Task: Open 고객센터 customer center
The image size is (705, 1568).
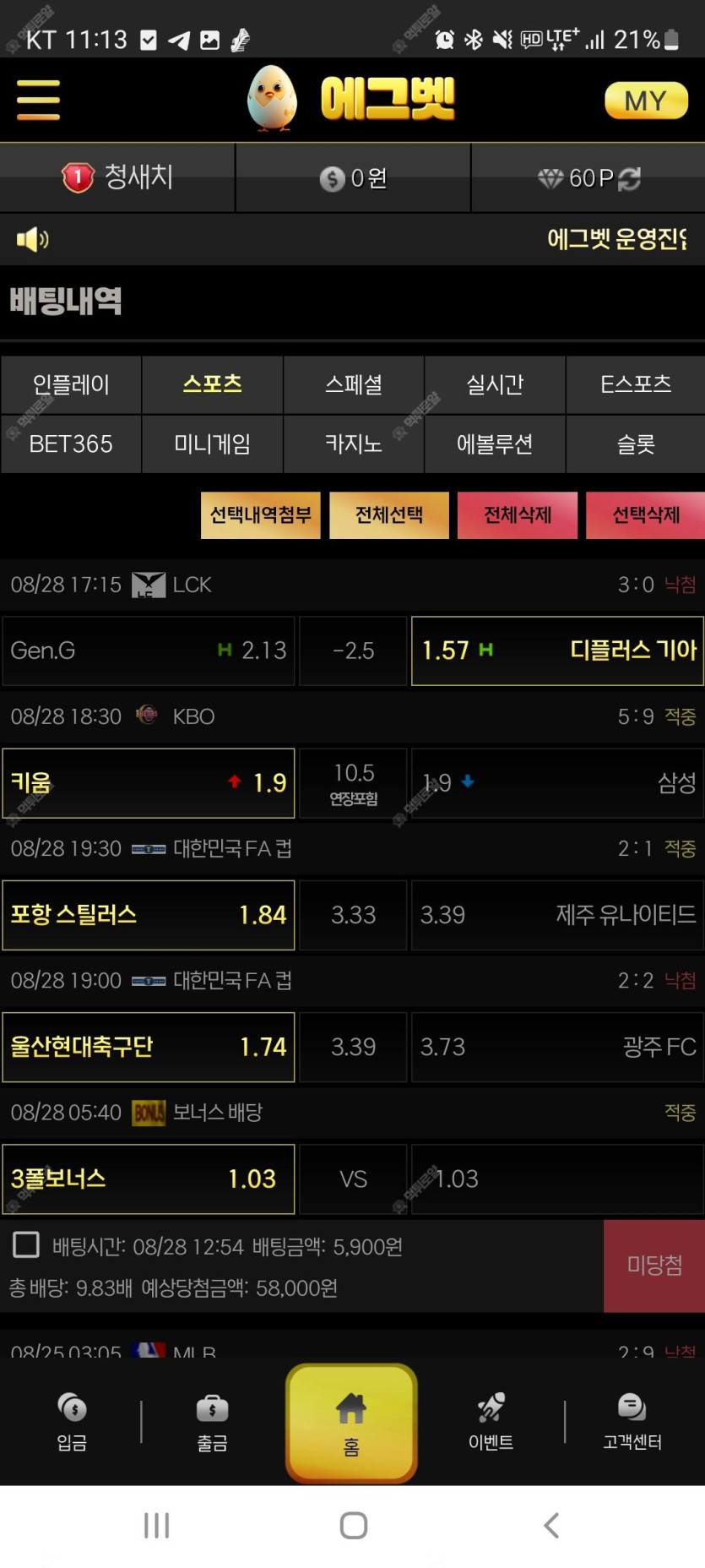Action: coord(632,1422)
